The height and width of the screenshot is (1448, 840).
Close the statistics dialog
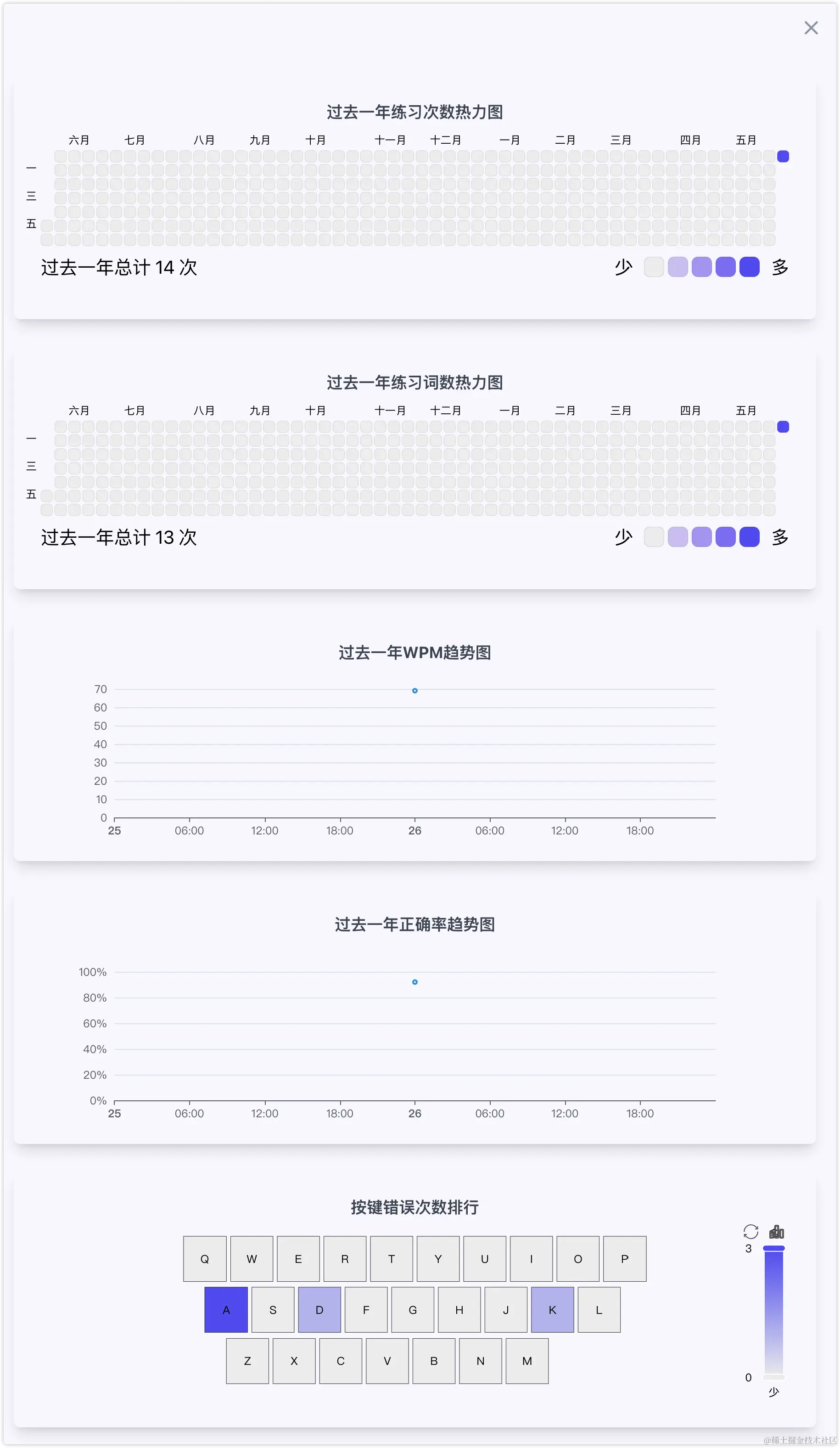(x=811, y=28)
